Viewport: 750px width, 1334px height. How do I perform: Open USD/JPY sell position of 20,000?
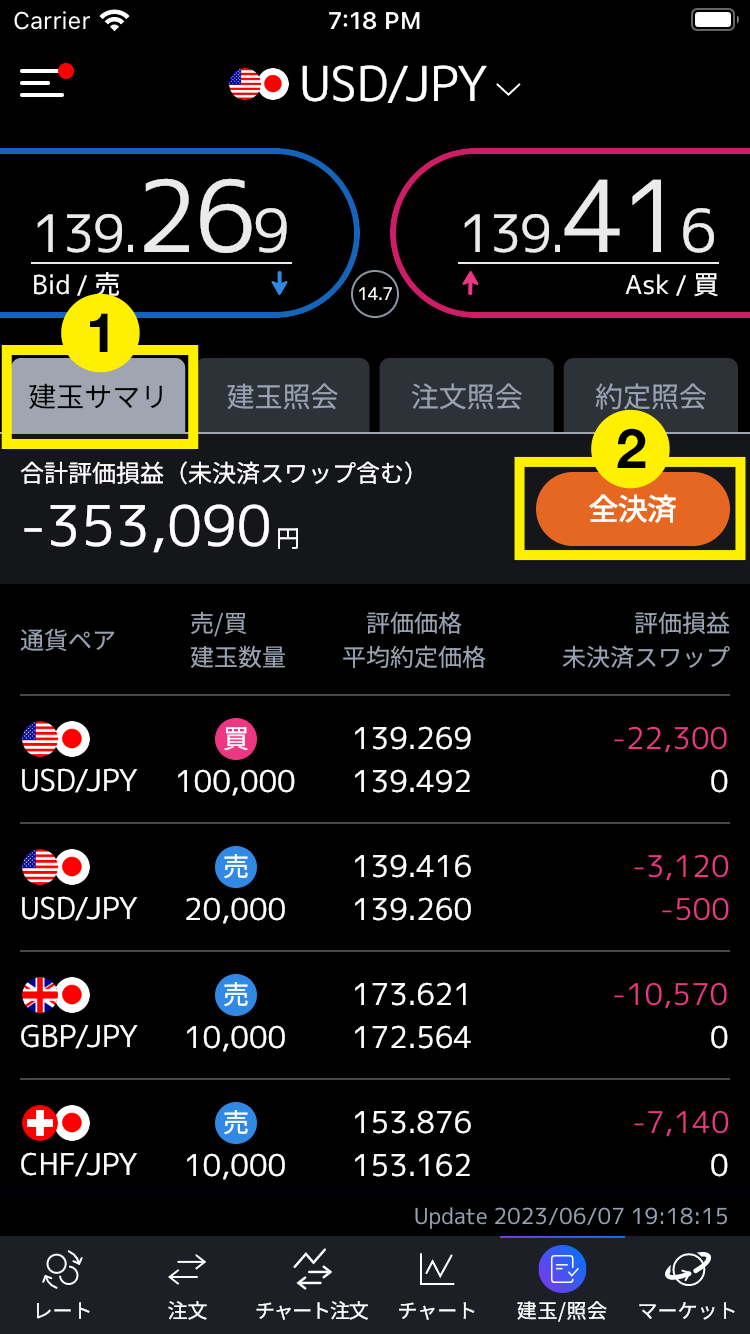(x=375, y=887)
